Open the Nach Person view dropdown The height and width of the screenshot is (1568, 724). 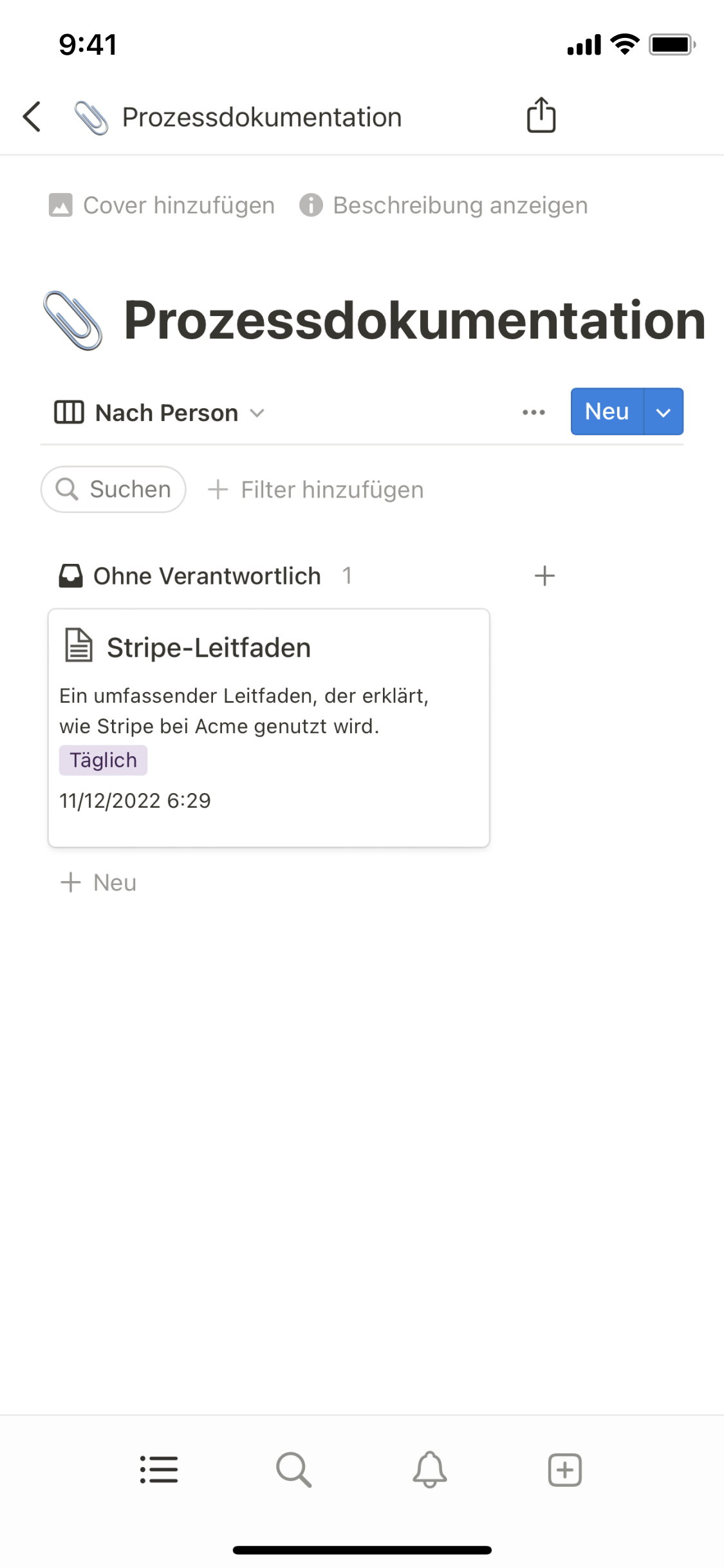pyautogui.click(x=160, y=413)
